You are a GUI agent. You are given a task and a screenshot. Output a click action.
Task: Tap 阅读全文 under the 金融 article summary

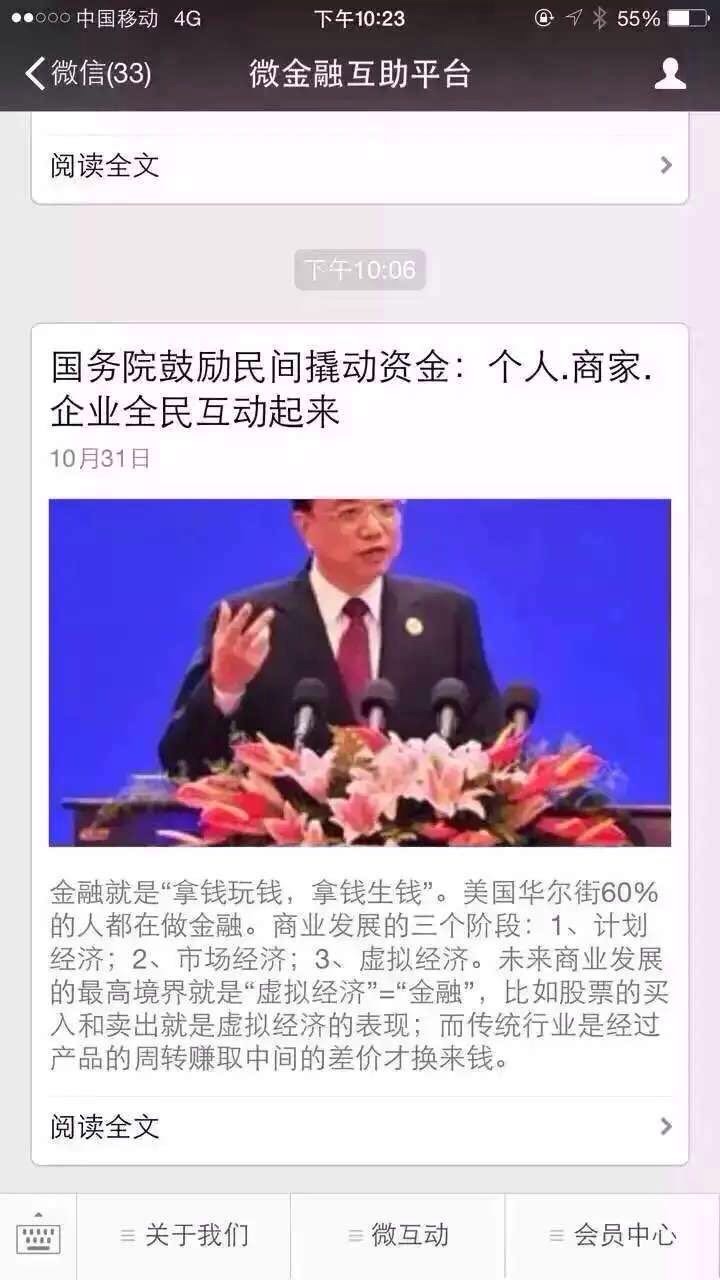(360, 1127)
